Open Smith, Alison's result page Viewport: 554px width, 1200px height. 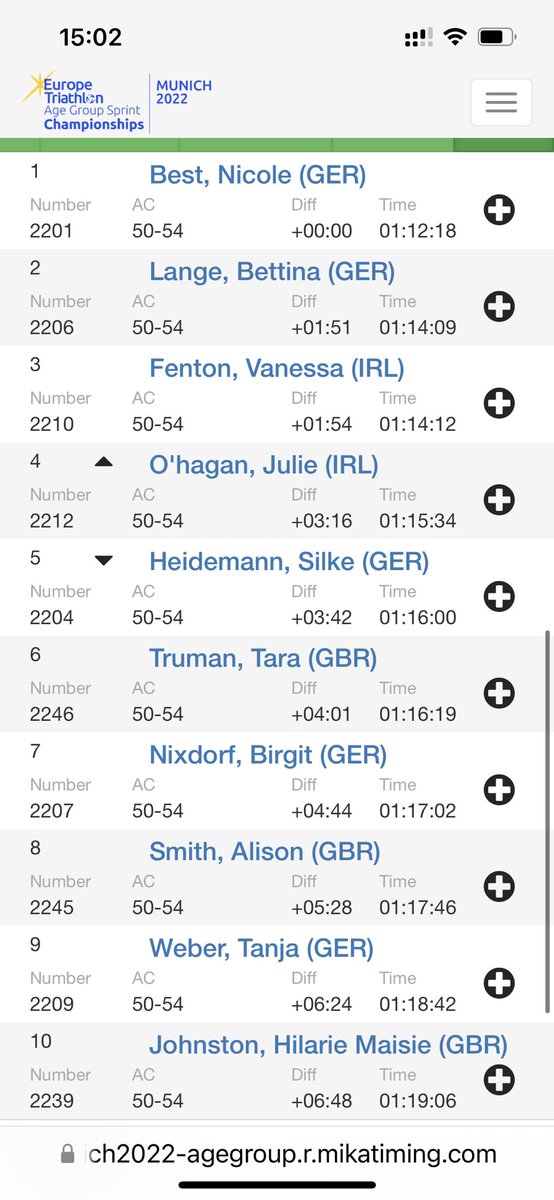coord(265,852)
